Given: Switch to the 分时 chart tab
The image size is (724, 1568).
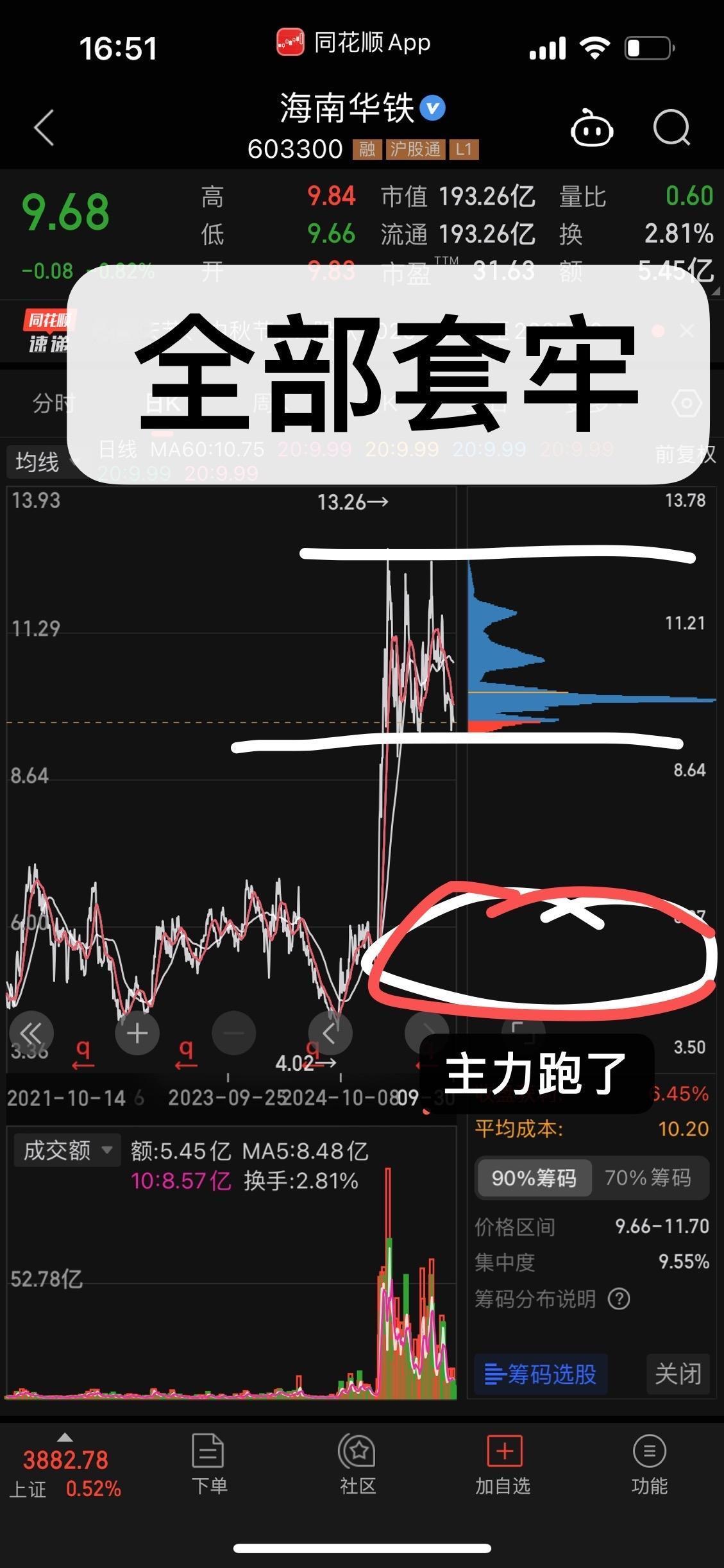Looking at the screenshot, I should click(53, 404).
